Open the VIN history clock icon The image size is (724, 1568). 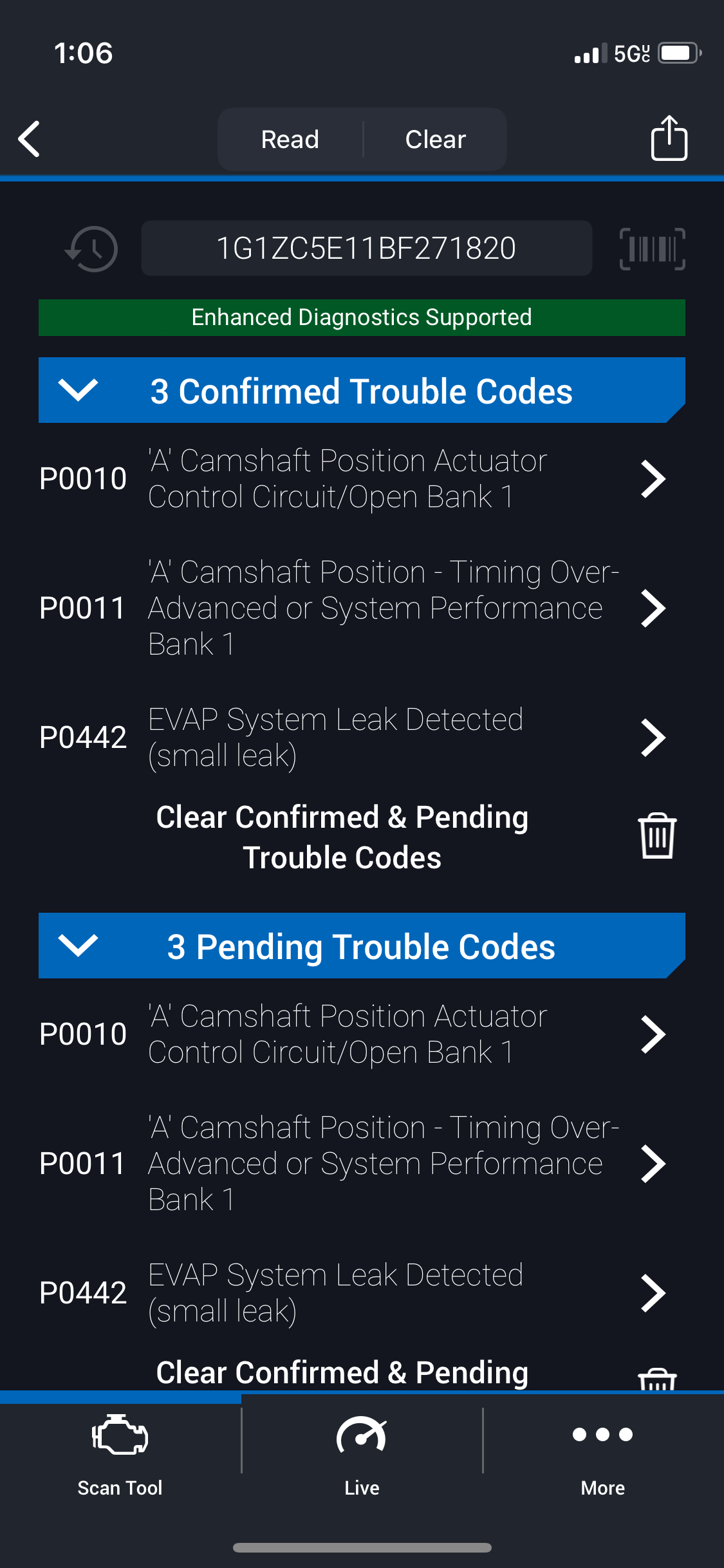92,248
